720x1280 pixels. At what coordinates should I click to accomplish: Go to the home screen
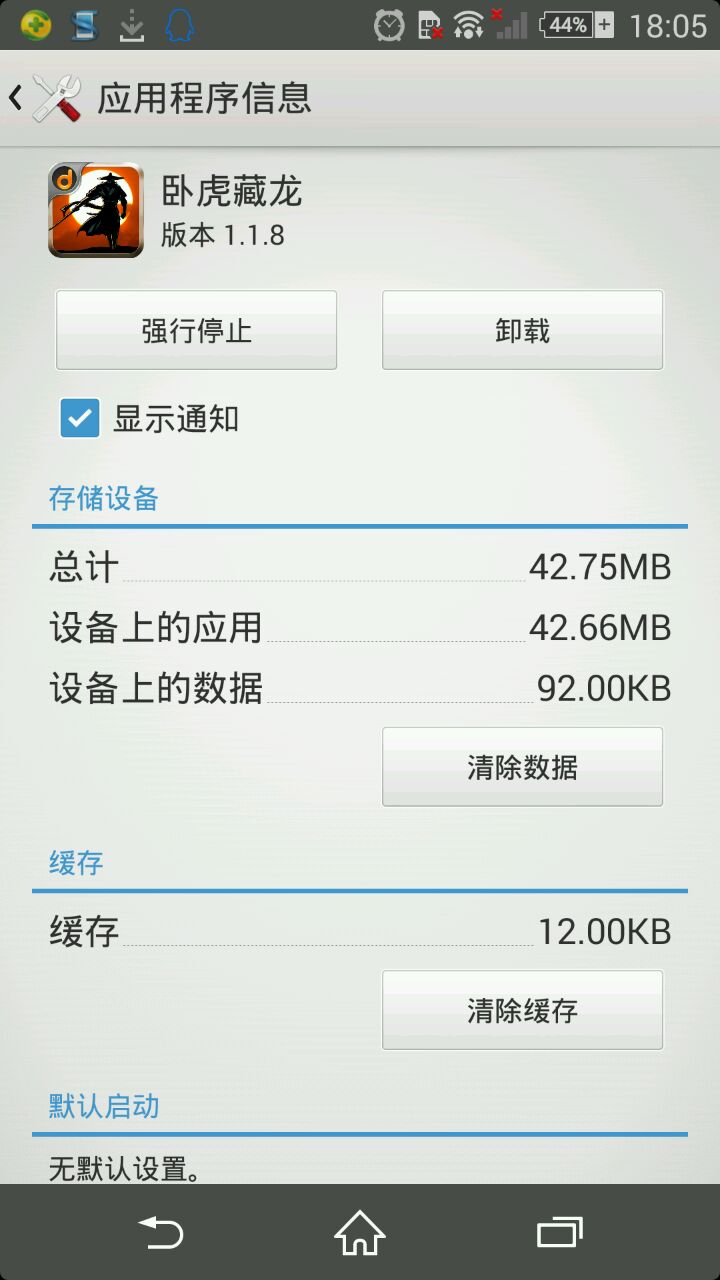point(360,1232)
